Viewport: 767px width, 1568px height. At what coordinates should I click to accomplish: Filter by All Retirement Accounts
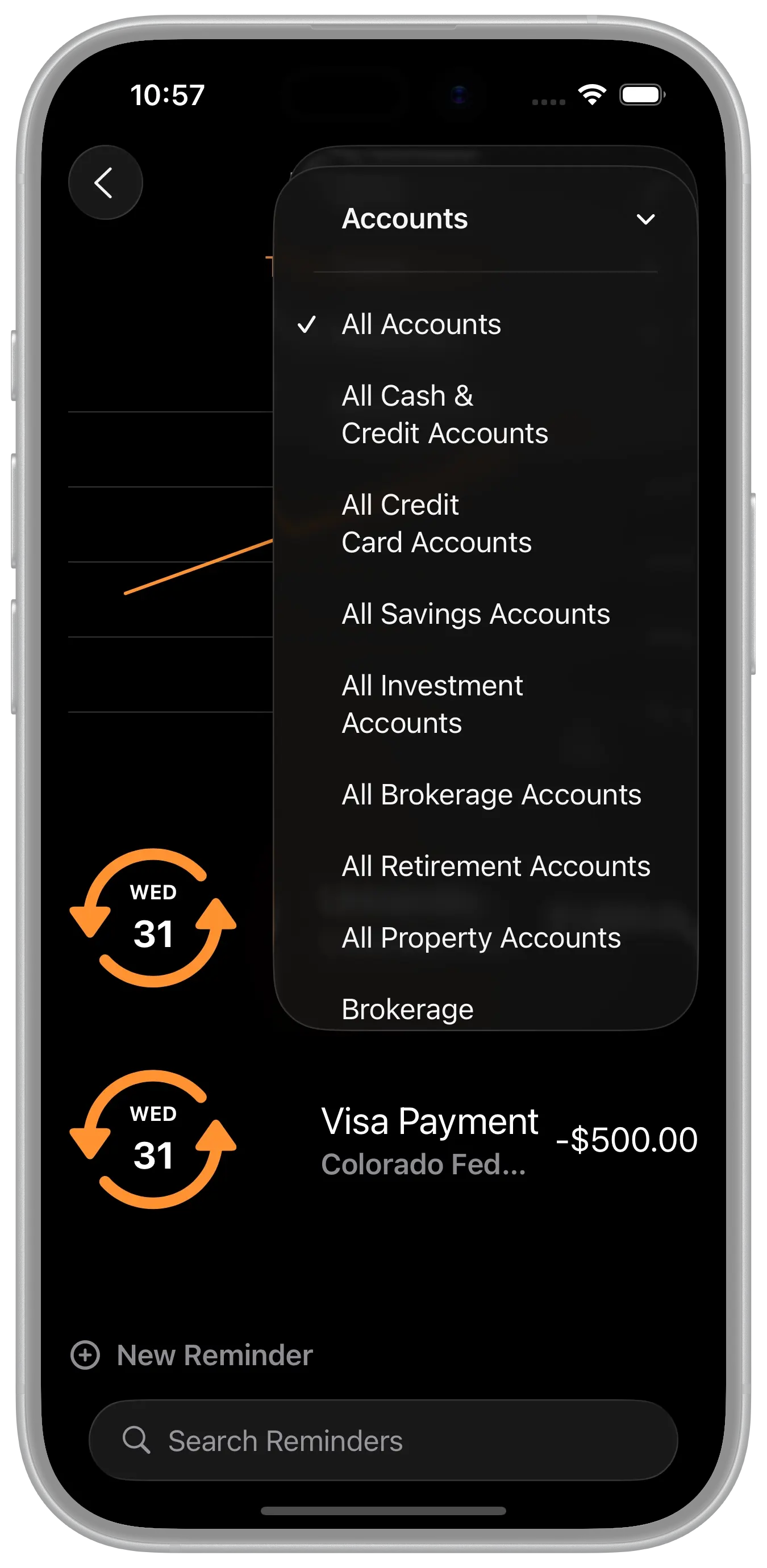tap(495, 866)
